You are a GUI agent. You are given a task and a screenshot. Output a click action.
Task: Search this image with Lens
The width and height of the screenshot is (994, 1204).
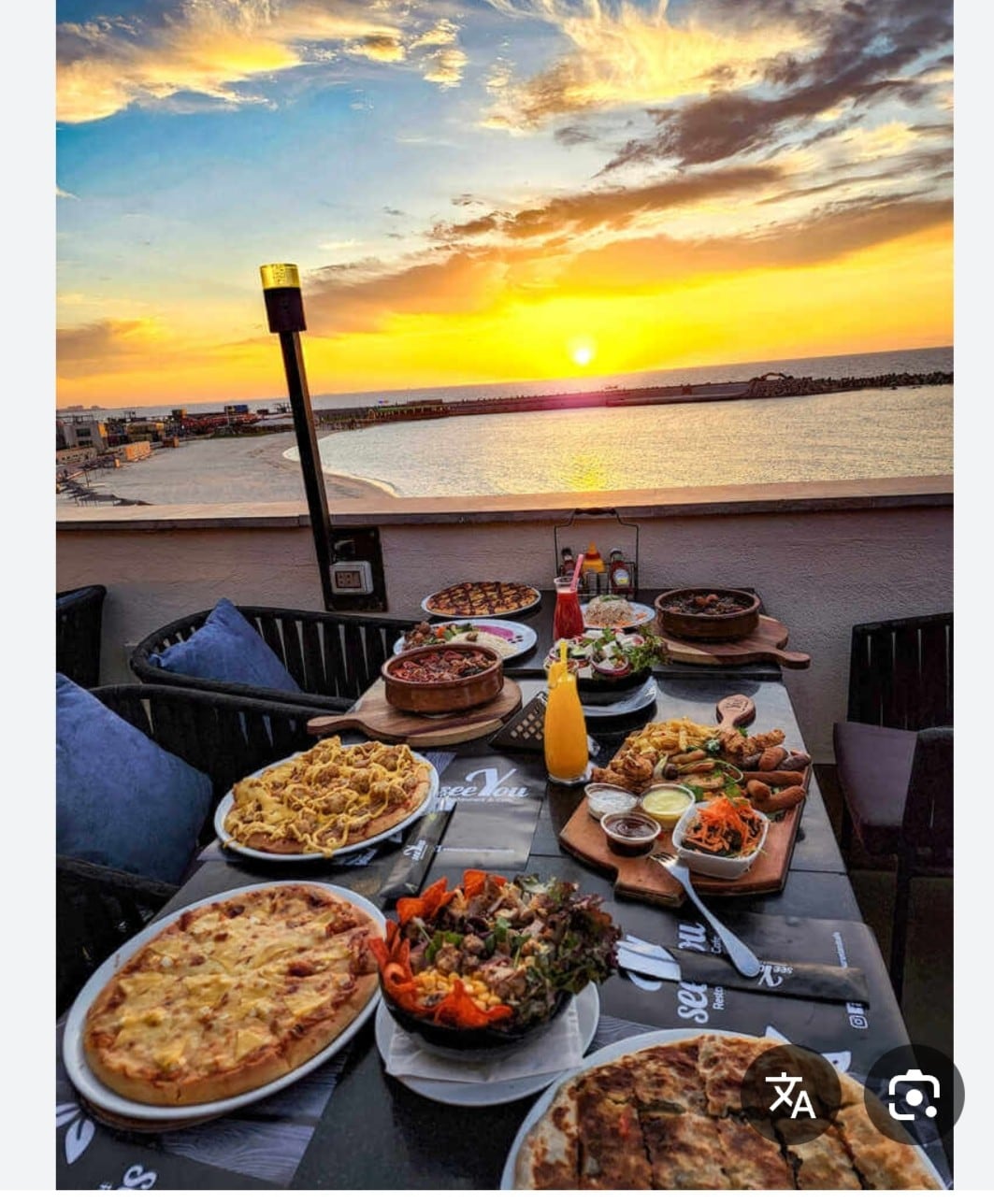tap(914, 1095)
